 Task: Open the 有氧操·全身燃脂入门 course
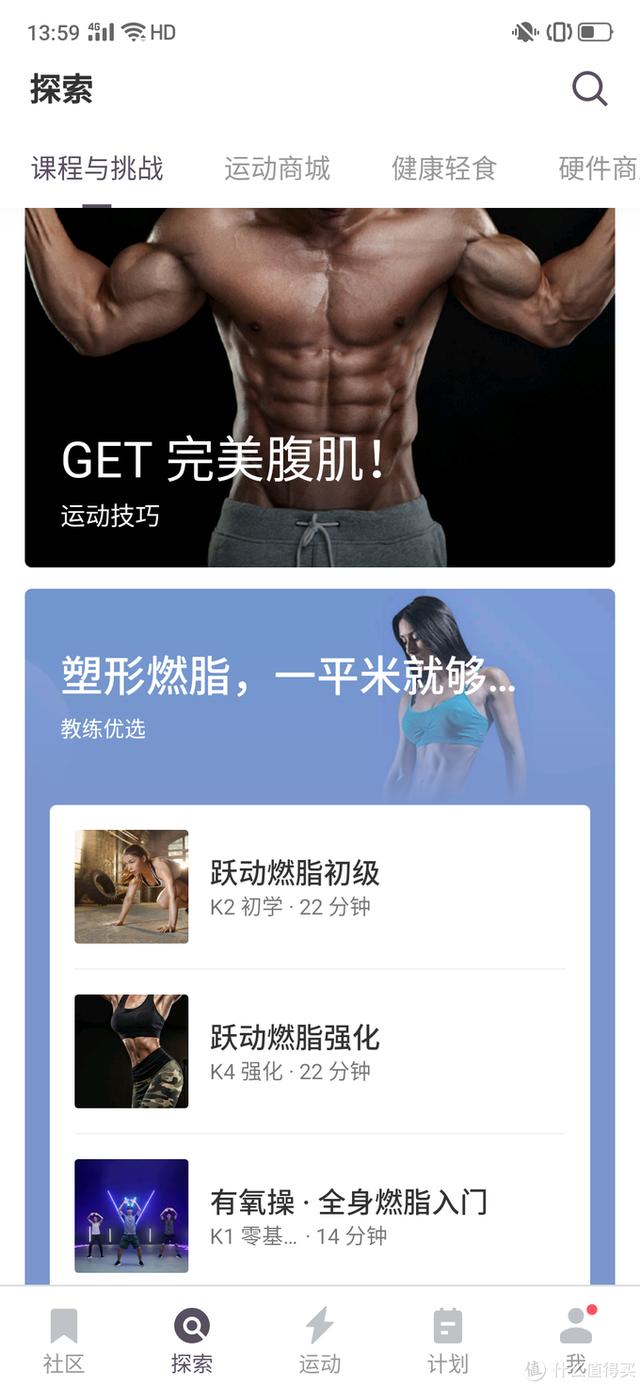tap(320, 1216)
